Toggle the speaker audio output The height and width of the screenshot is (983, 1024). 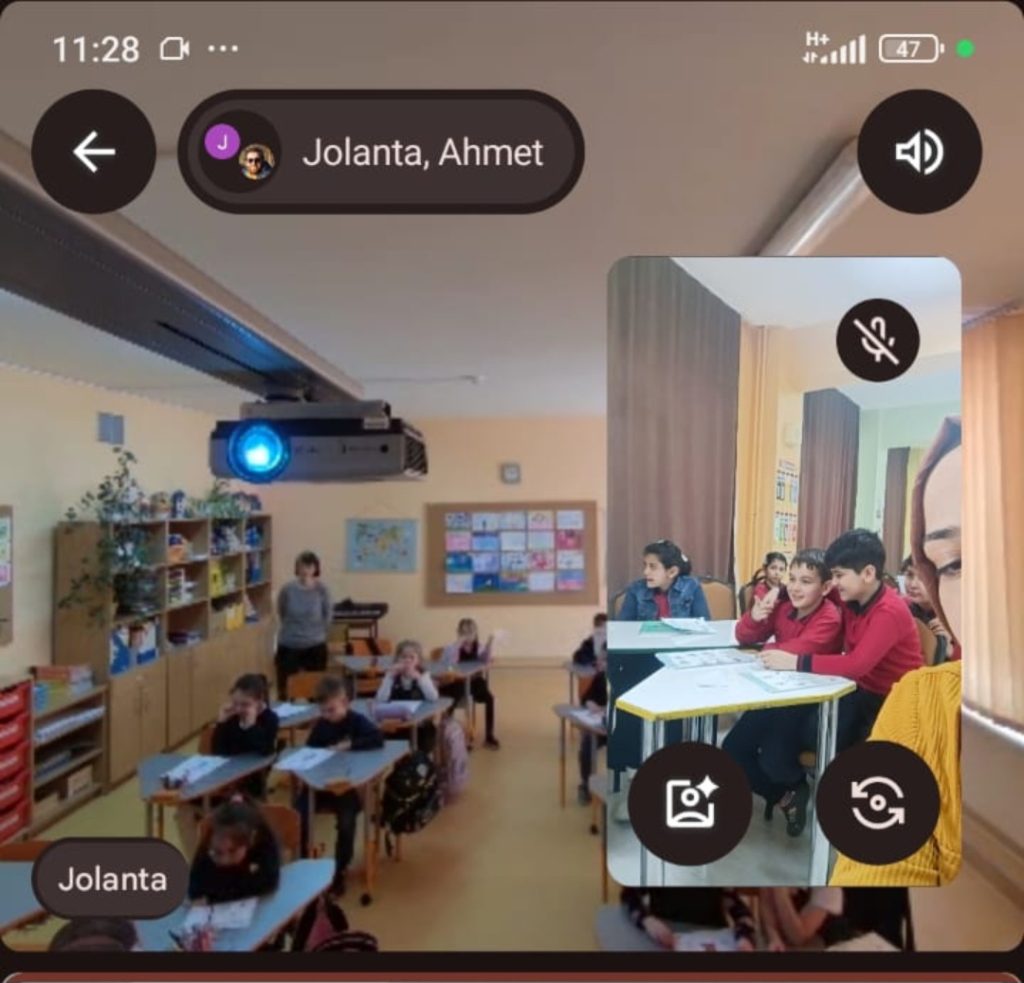pos(919,152)
